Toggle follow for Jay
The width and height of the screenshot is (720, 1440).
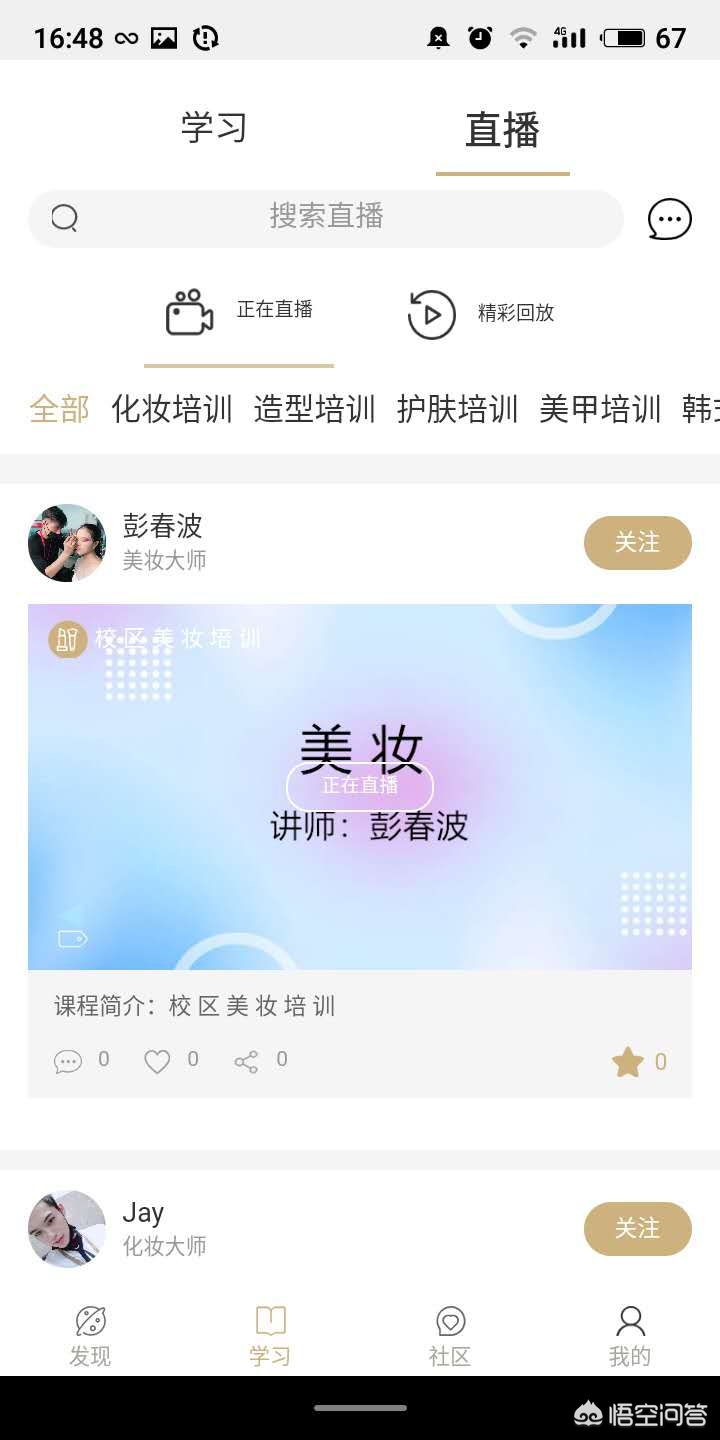(637, 1229)
